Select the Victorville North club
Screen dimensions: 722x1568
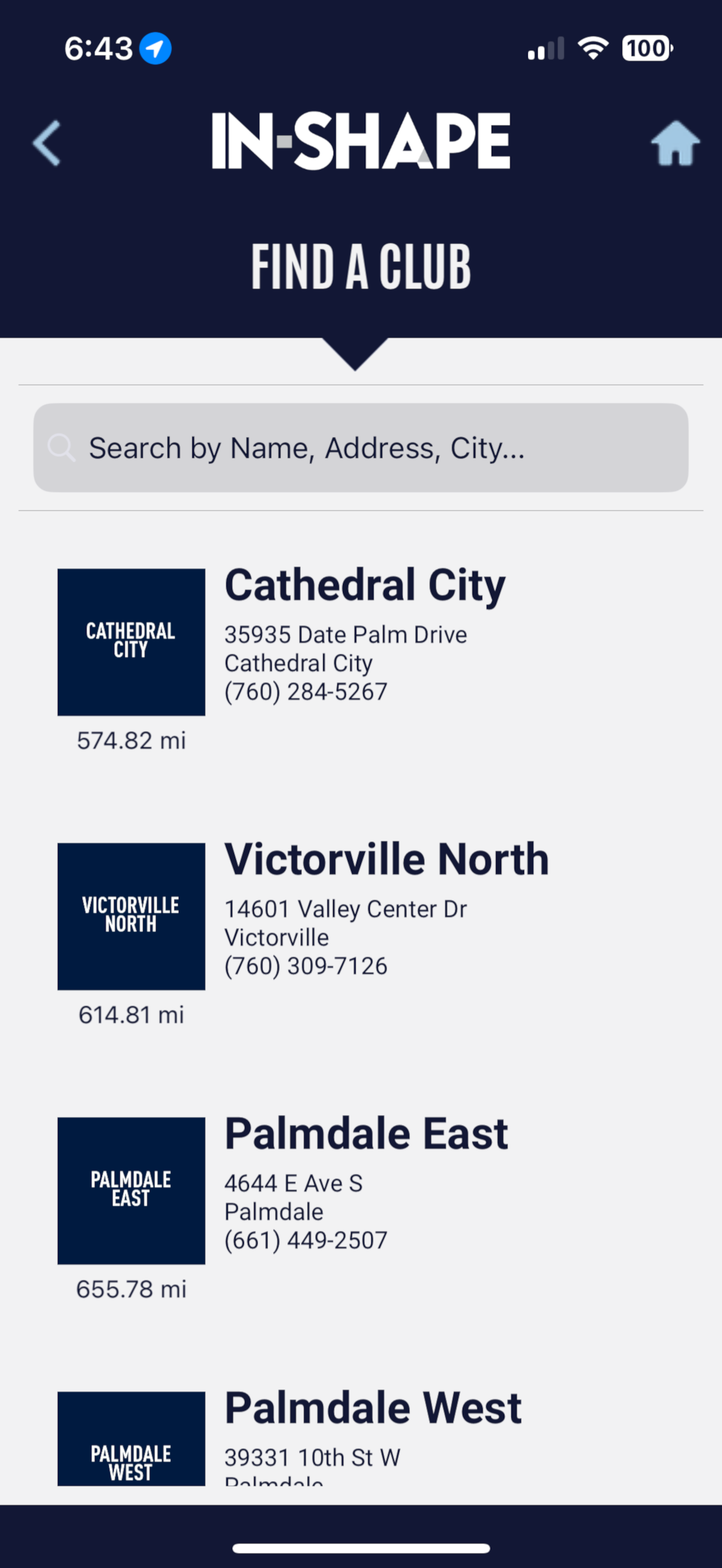[361, 932]
